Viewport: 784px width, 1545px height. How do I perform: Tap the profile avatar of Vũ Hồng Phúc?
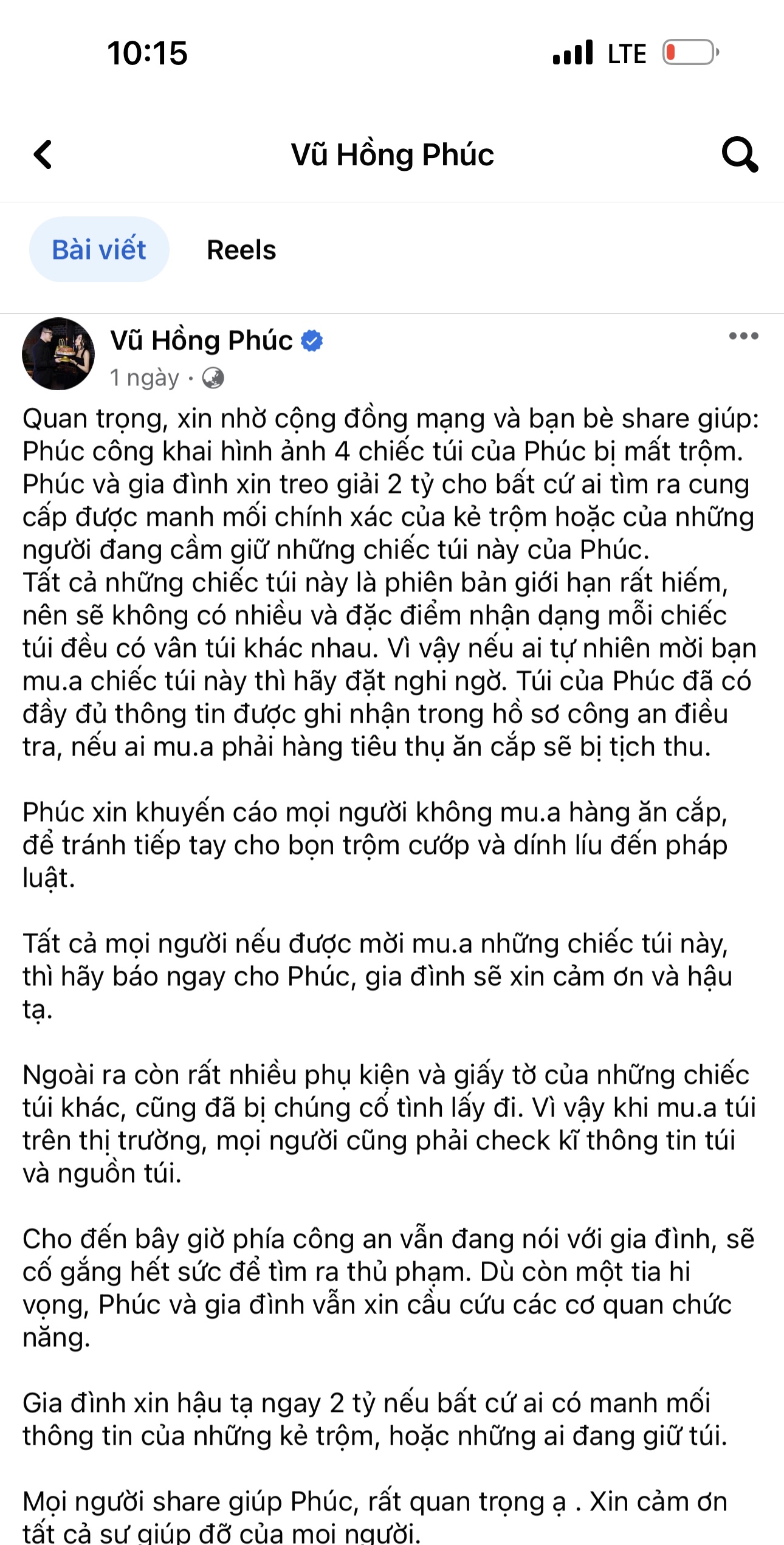(x=59, y=354)
